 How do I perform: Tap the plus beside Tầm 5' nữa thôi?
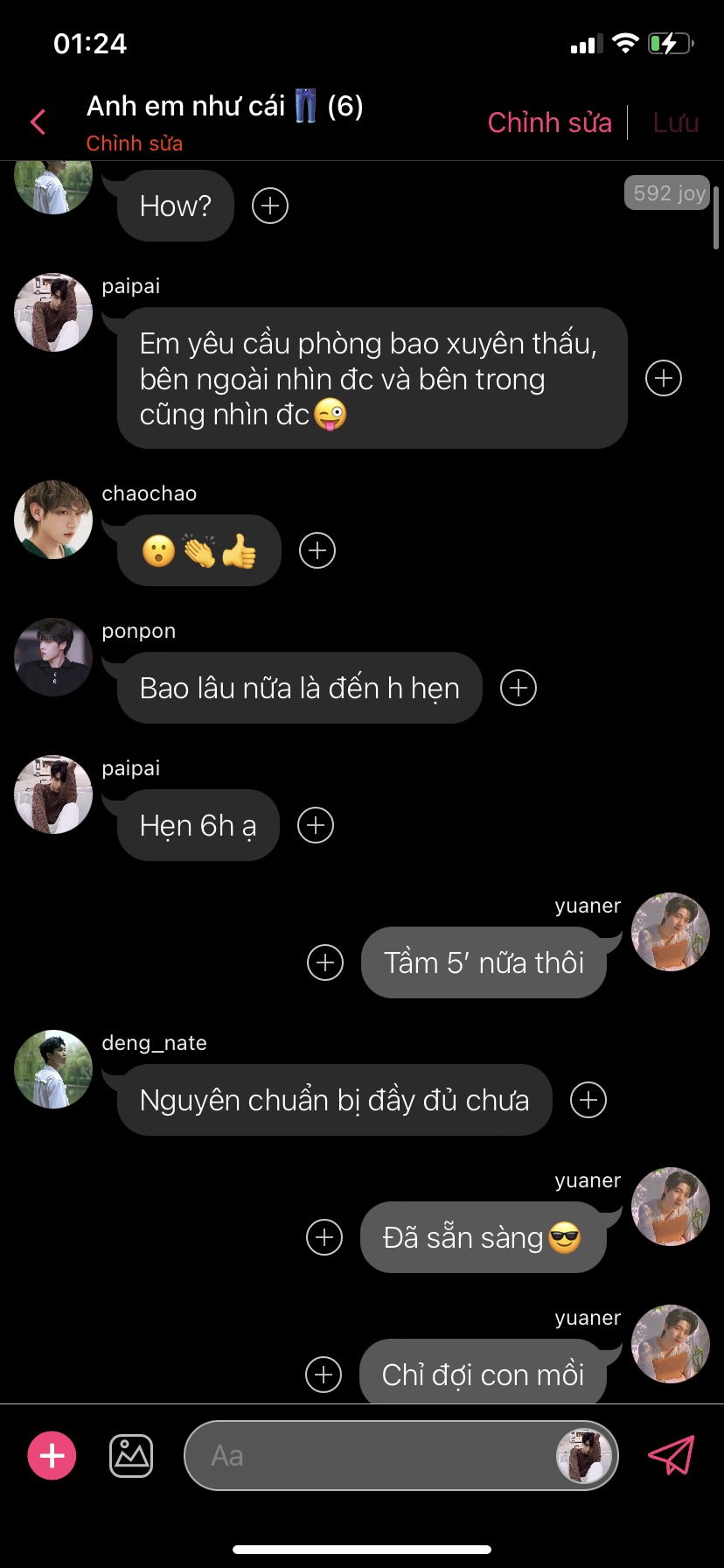coord(325,962)
